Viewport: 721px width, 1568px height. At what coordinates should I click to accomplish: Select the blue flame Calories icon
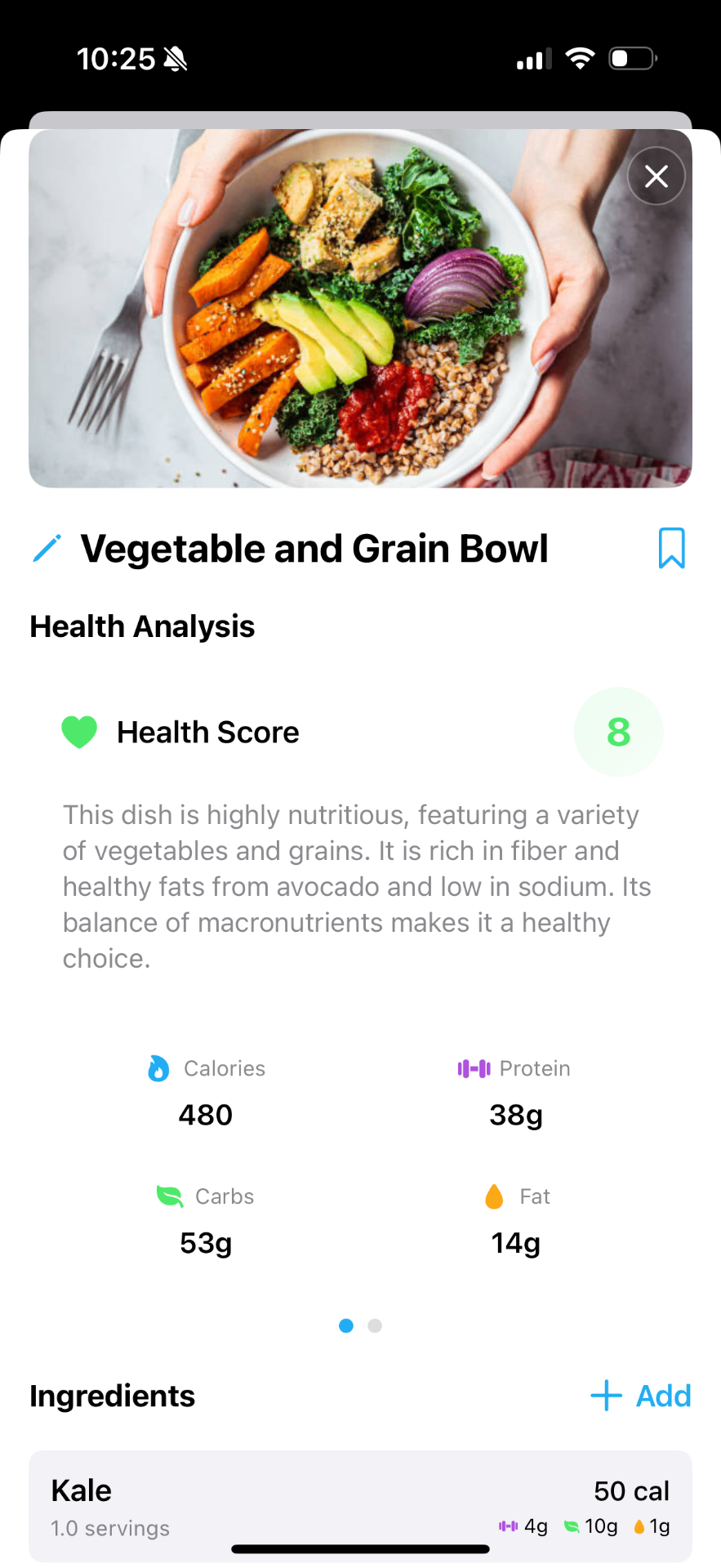tap(157, 1067)
